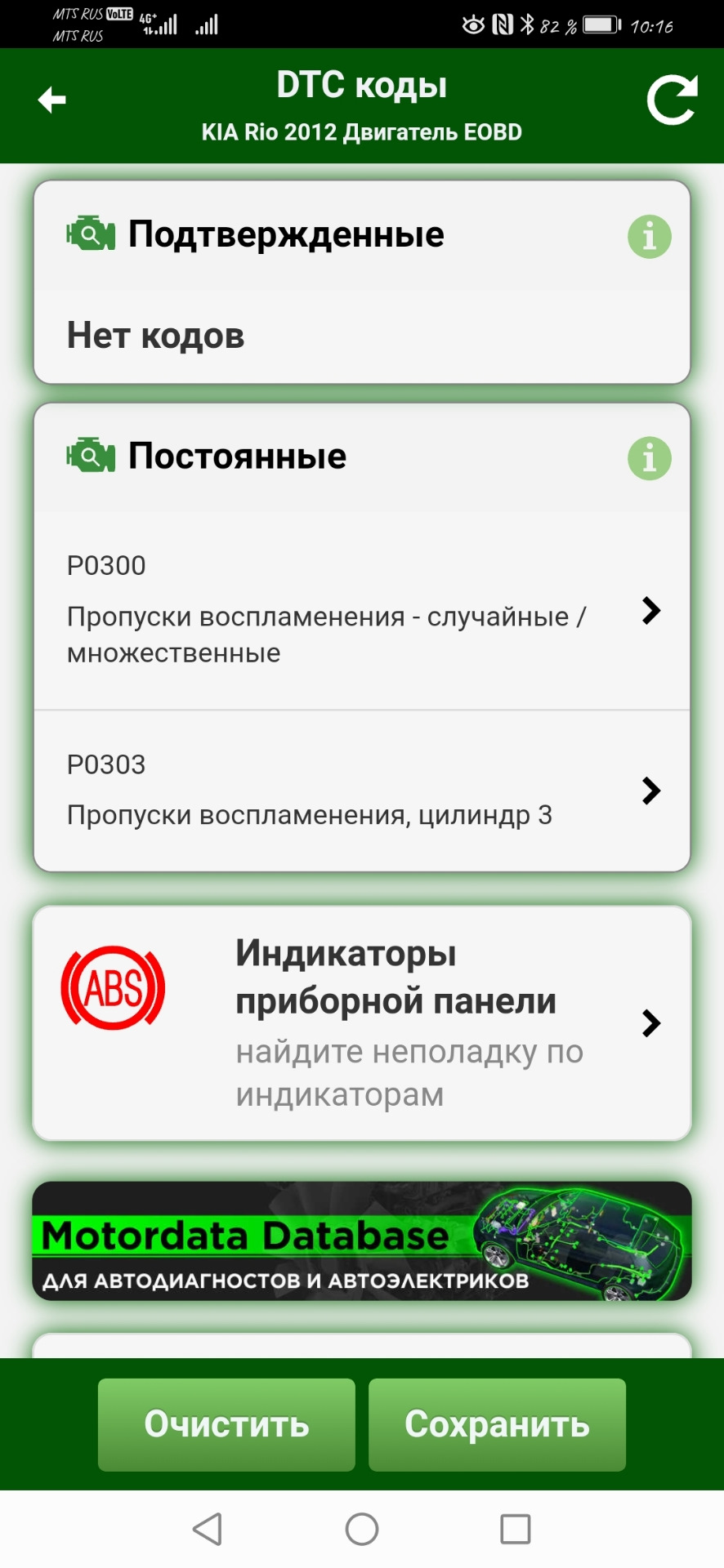Tap the Очистить button
Image resolution: width=724 pixels, height=1568 pixels.
[x=226, y=1424]
